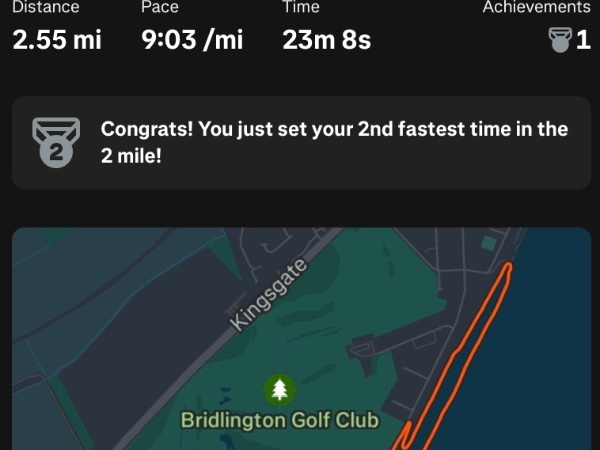View the Achievements medal count
Viewport: 600px width, 450px height.
tap(568, 40)
